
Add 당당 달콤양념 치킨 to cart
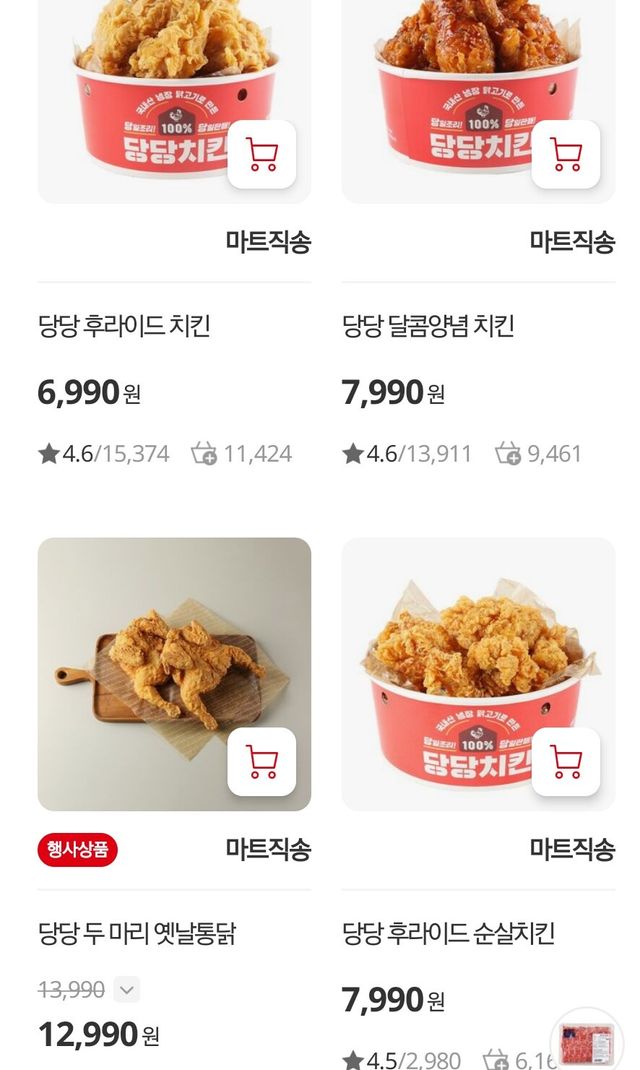click(x=566, y=155)
